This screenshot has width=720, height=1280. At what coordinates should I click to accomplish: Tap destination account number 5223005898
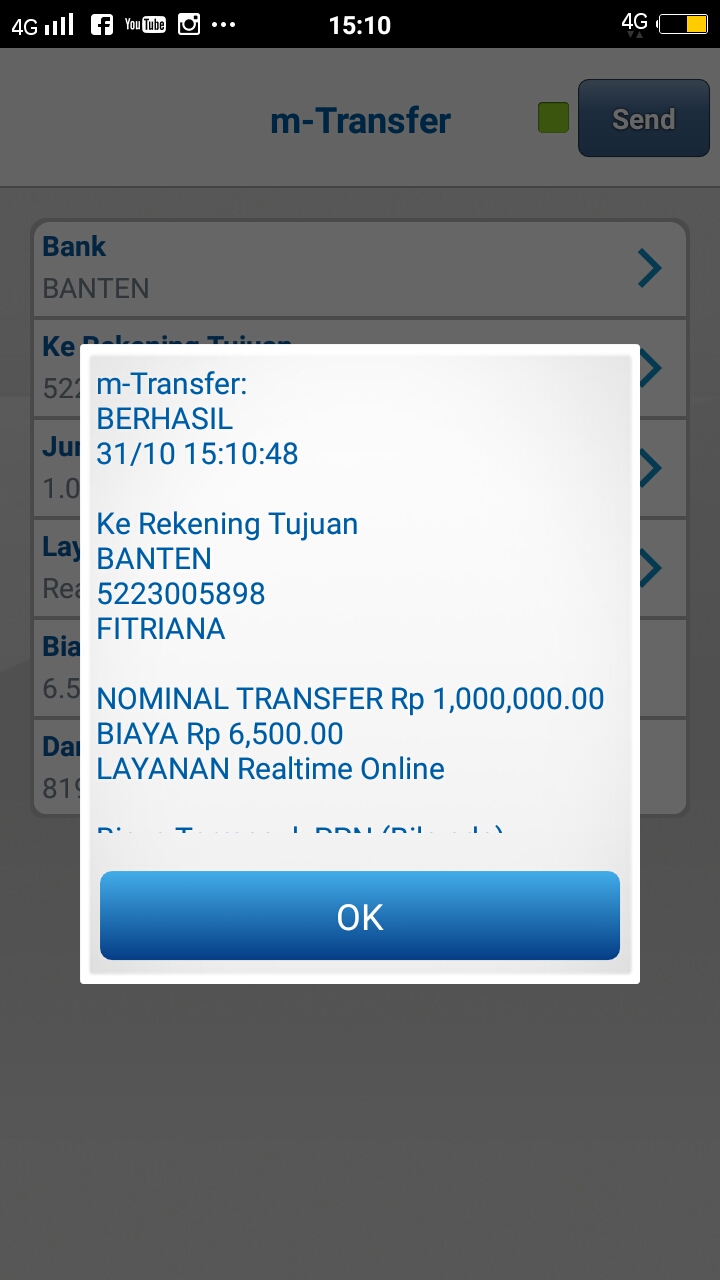(180, 593)
